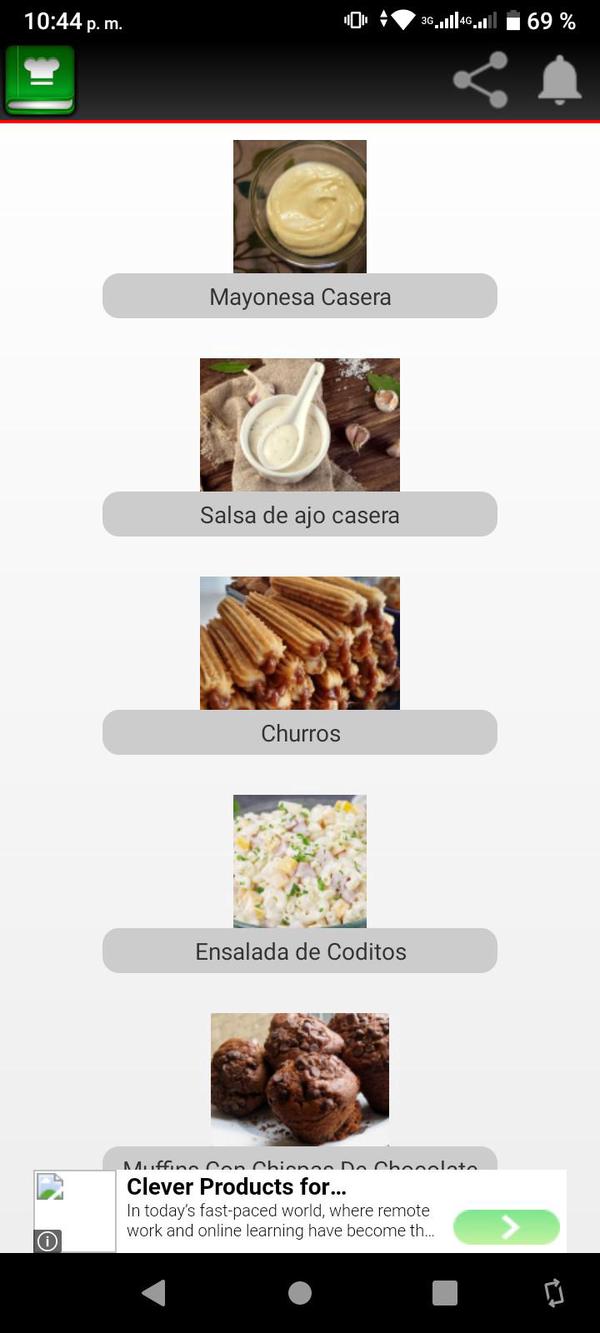Tap the green recipe book icon
600x1333 pixels.
[40, 80]
